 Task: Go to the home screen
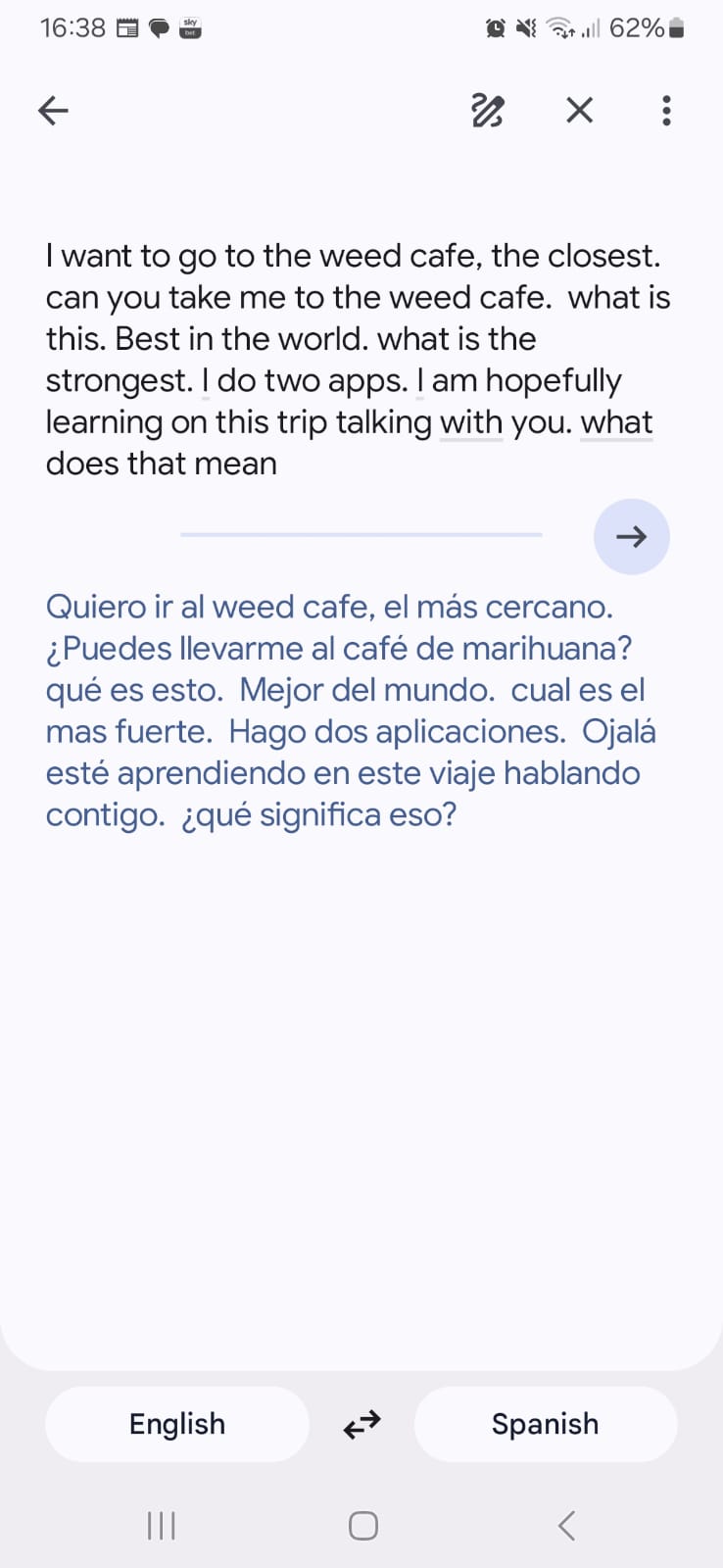click(362, 1526)
